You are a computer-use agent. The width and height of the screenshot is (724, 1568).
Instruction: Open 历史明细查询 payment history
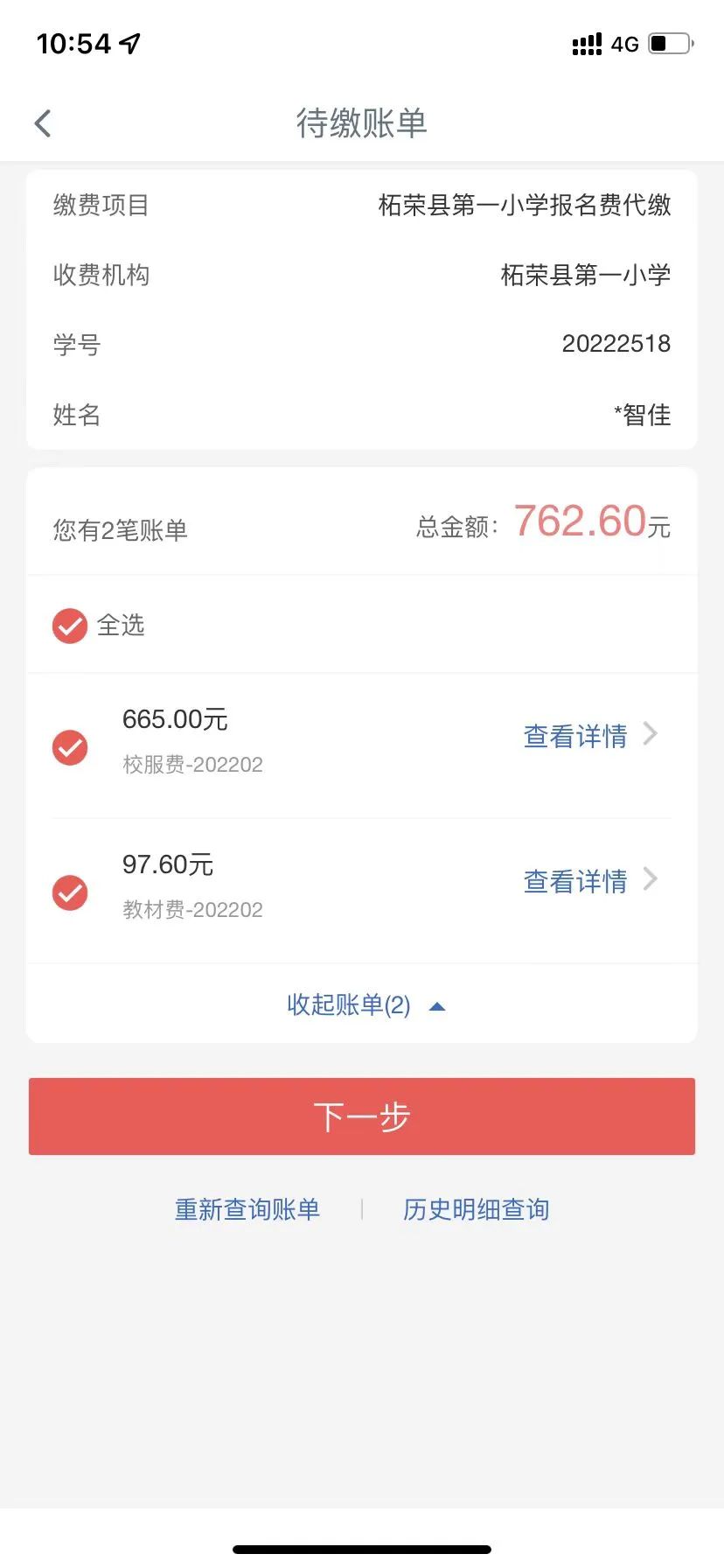(476, 1209)
